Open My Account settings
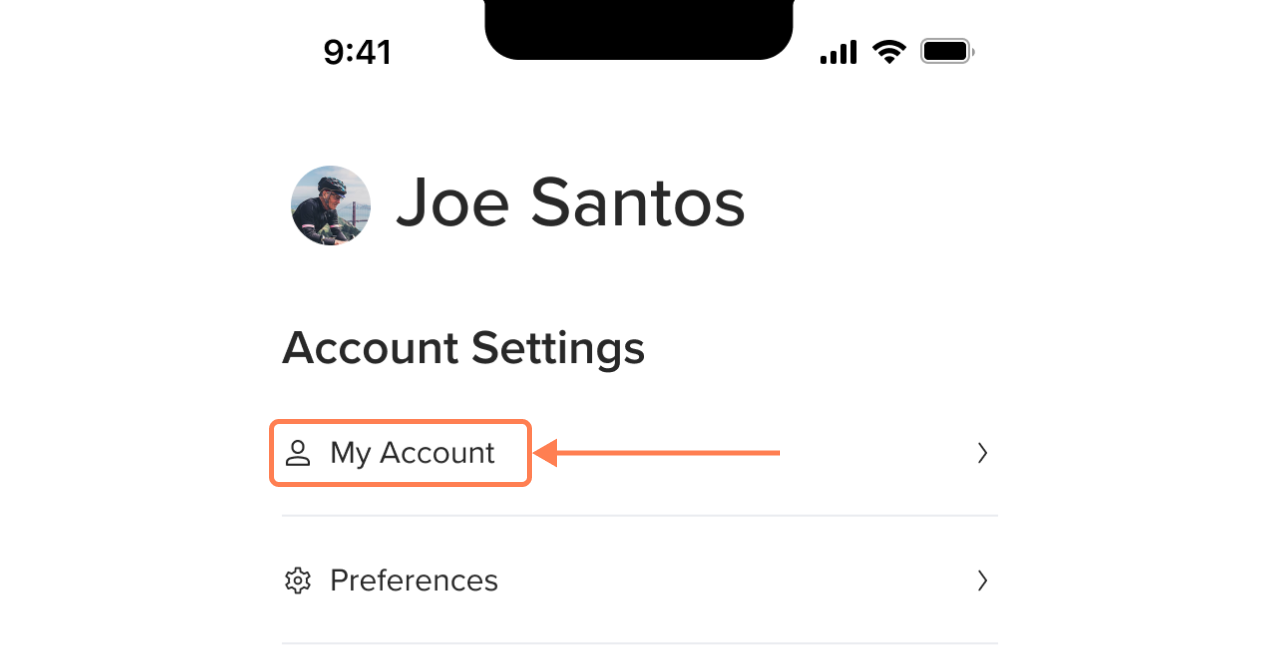 (412, 453)
